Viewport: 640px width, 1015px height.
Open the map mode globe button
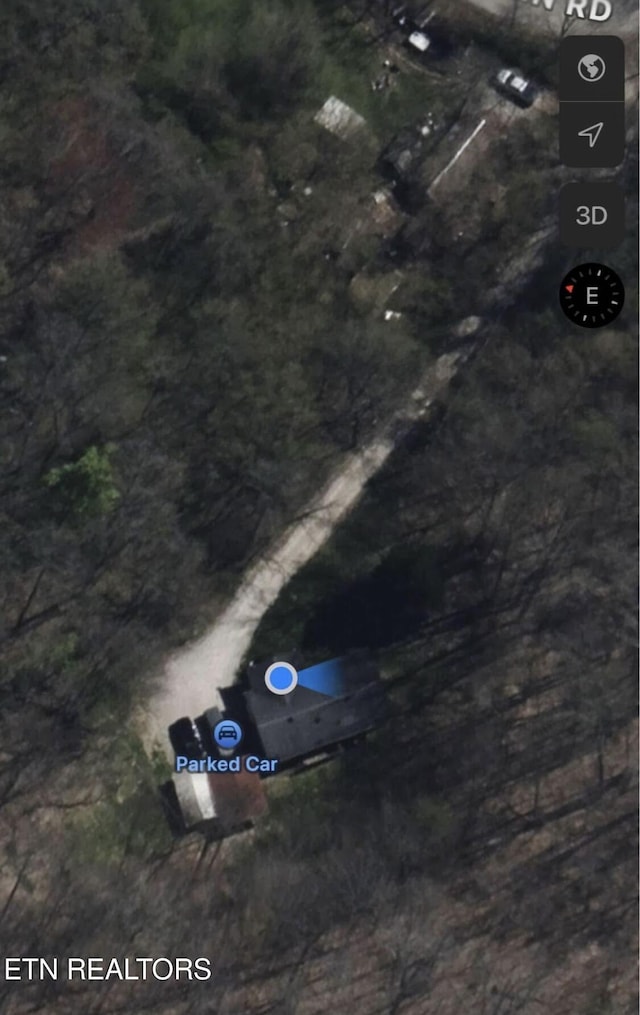pyautogui.click(x=591, y=69)
